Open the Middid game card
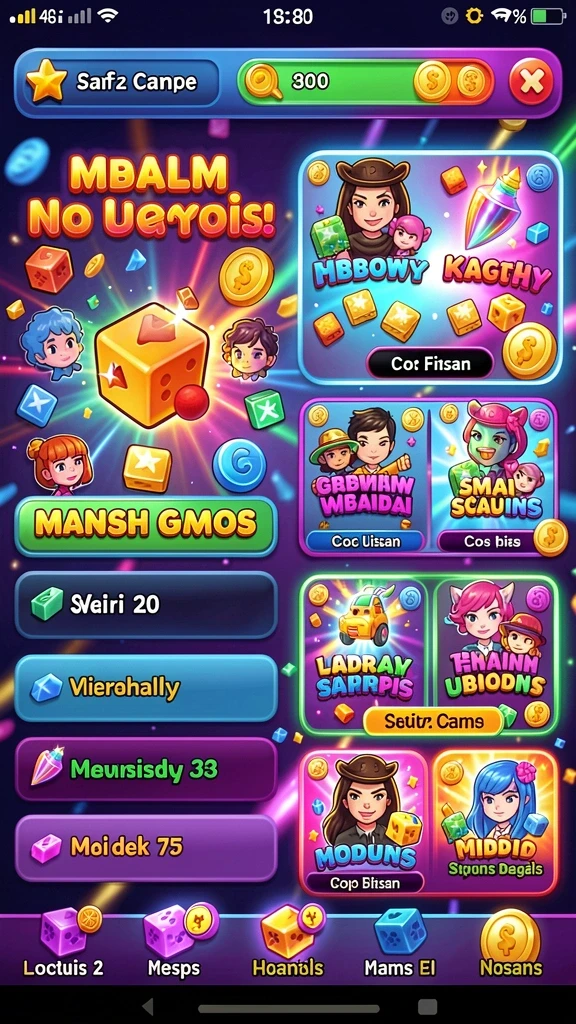The image size is (576, 1024). (x=495, y=822)
